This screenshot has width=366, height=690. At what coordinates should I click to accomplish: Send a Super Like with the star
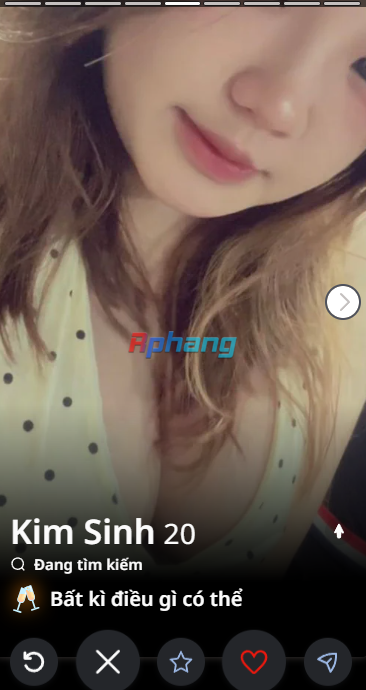[x=181, y=662]
